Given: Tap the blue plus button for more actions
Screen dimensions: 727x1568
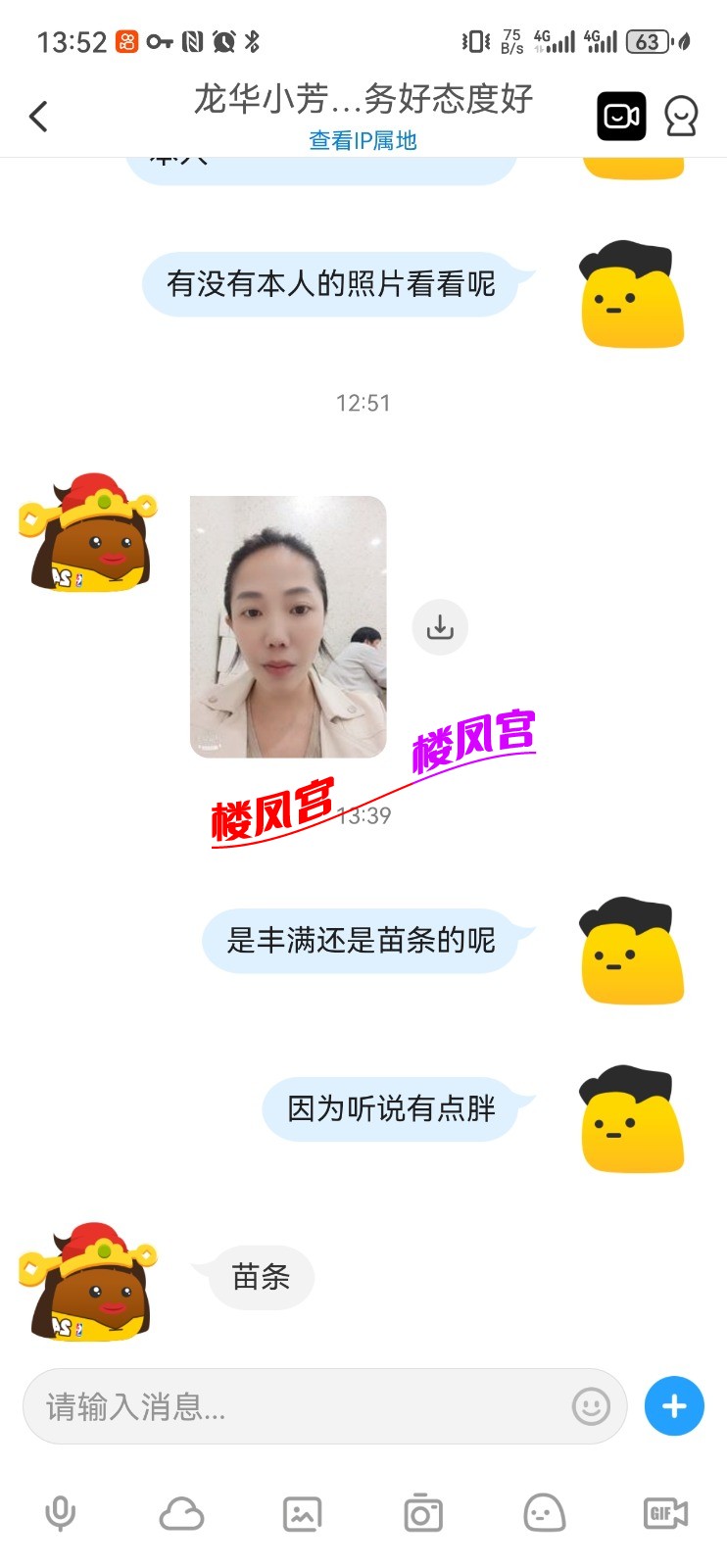Looking at the screenshot, I should [x=673, y=1405].
